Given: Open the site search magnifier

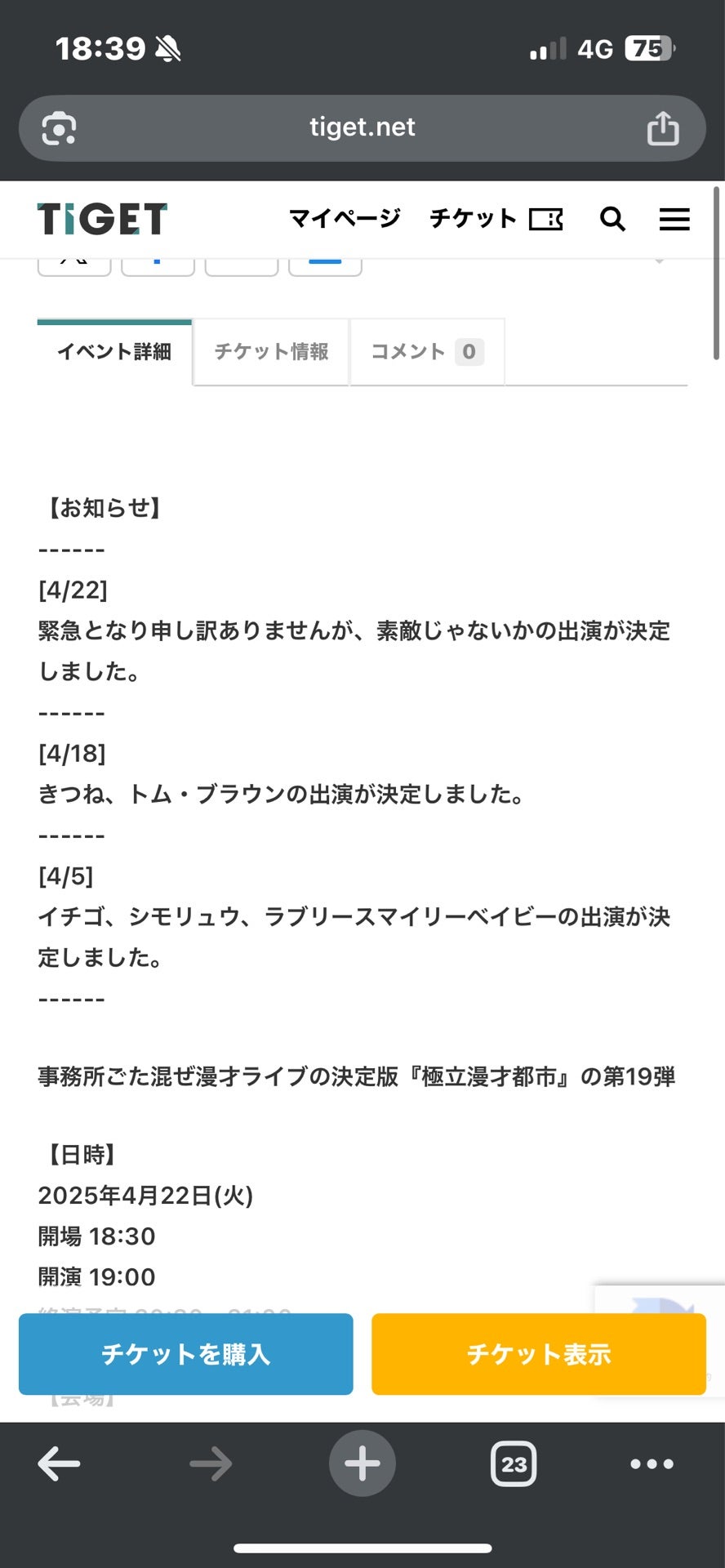Looking at the screenshot, I should (x=612, y=218).
